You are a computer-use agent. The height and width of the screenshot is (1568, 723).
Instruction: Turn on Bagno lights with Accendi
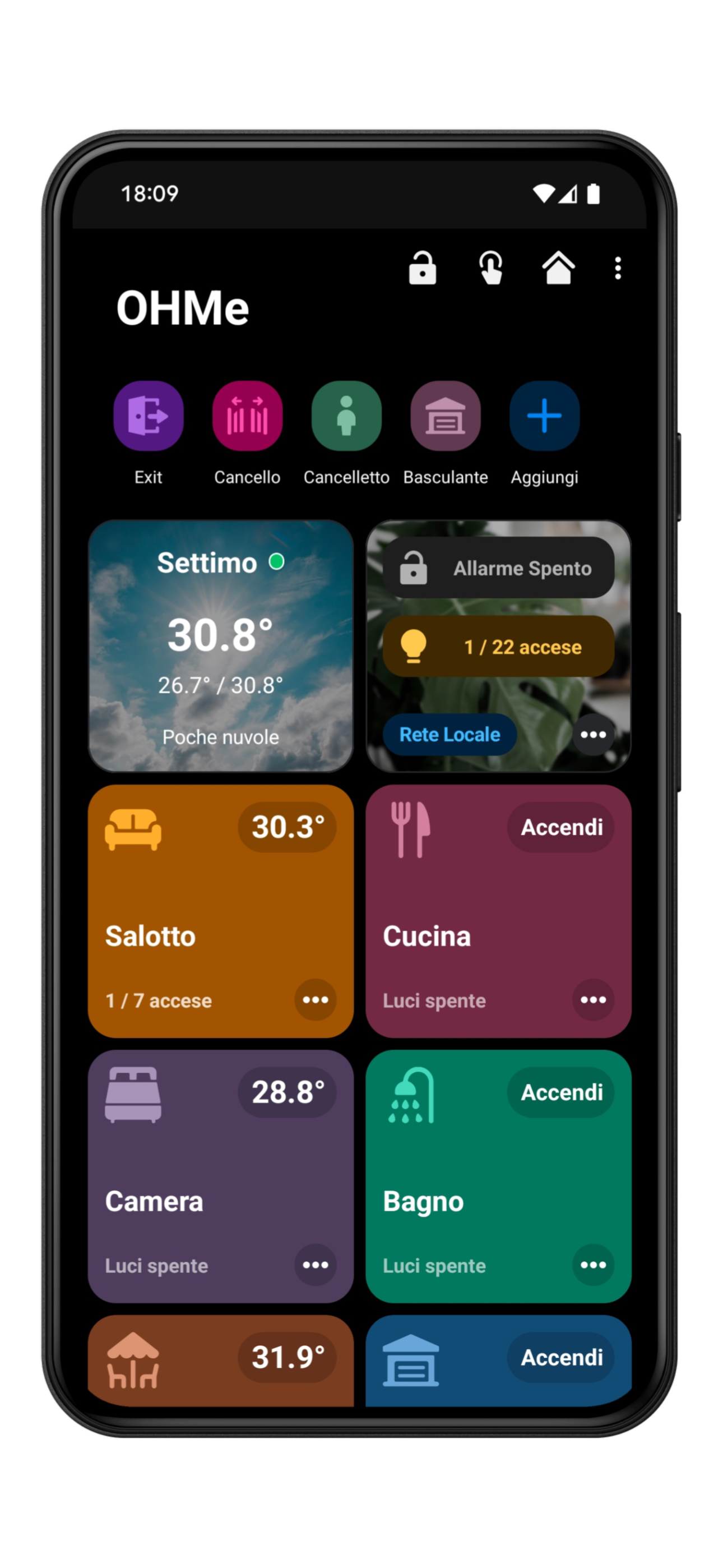point(560,1092)
